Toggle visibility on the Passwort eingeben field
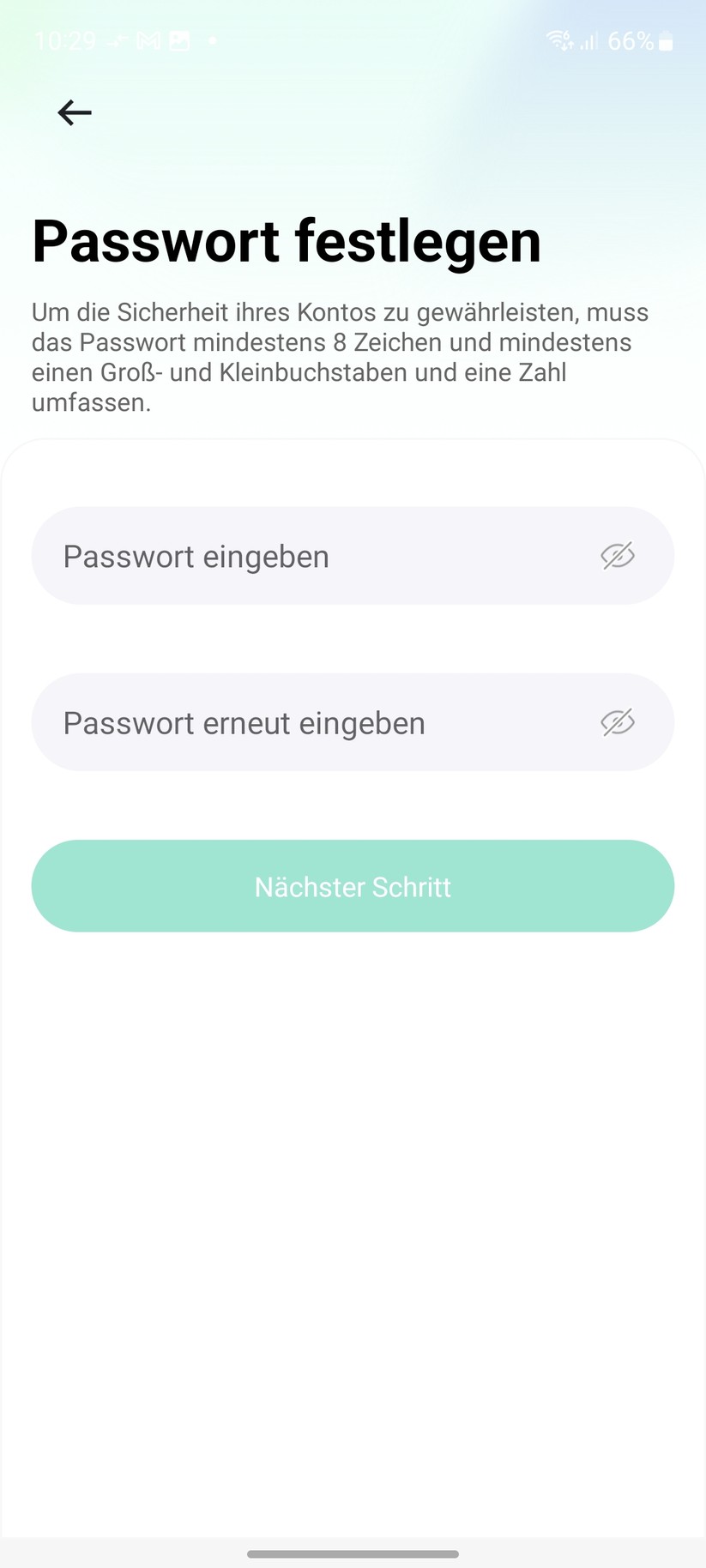 618,556
